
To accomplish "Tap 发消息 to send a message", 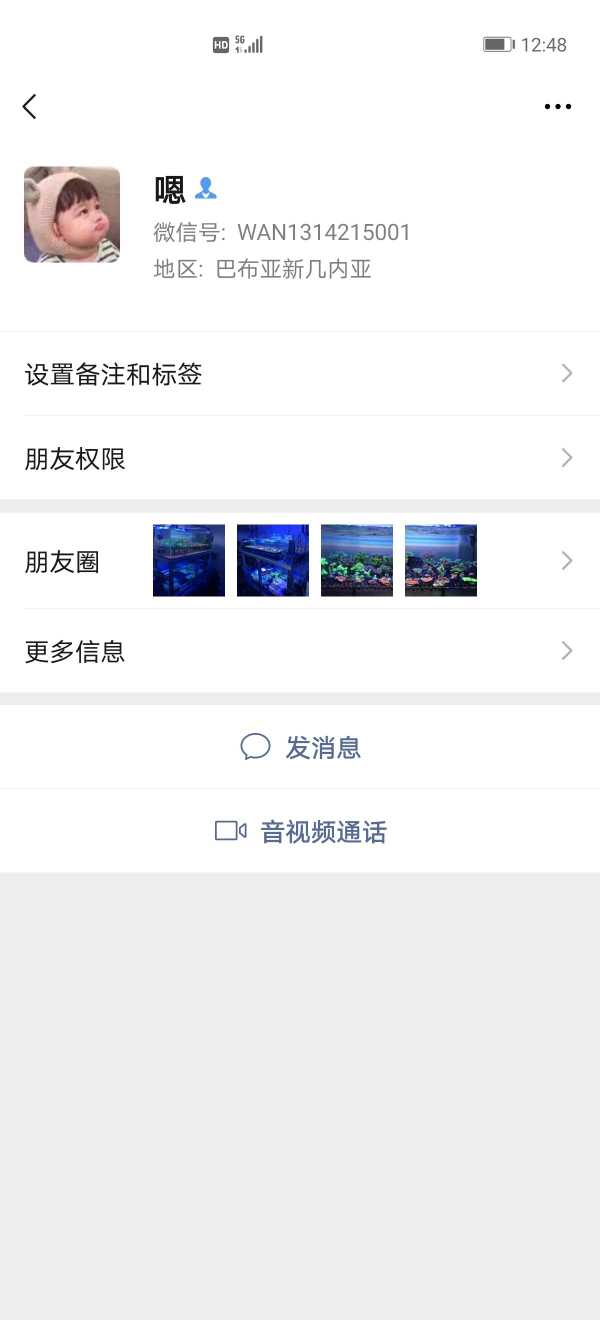I will (301, 747).
